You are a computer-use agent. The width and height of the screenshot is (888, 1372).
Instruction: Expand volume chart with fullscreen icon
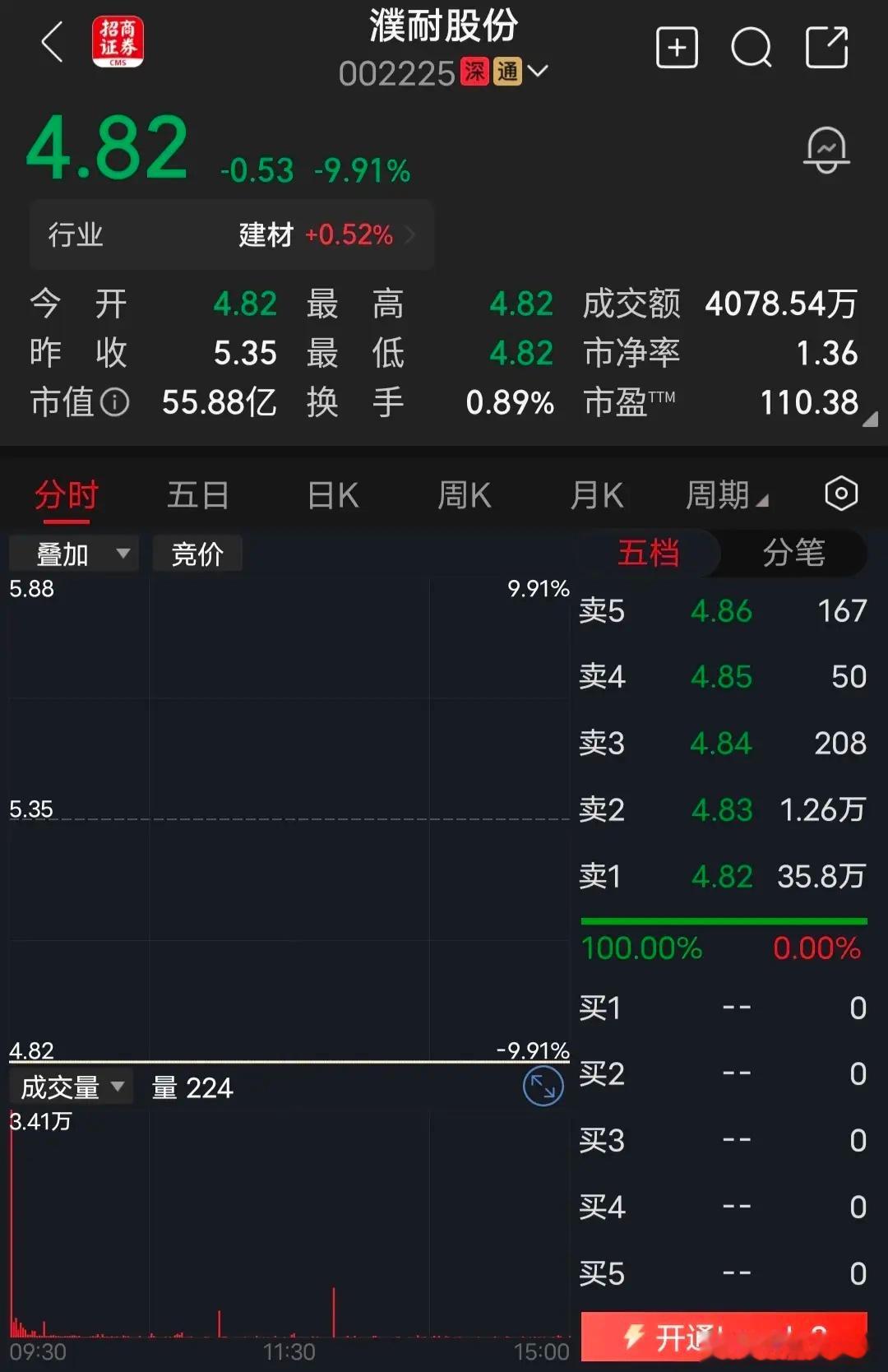(542, 1087)
